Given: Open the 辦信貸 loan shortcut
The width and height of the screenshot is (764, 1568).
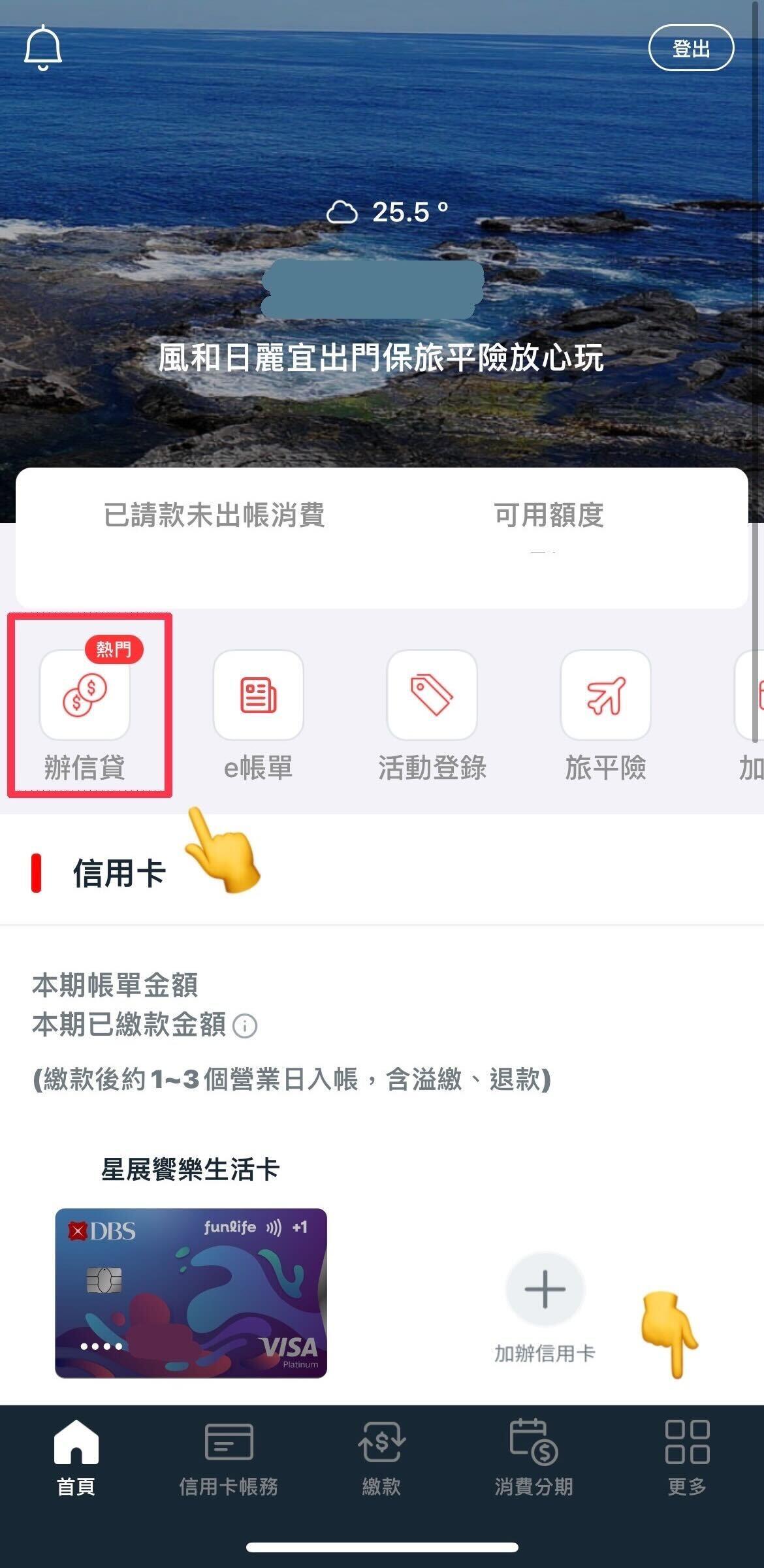Looking at the screenshot, I should click(85, 696).
